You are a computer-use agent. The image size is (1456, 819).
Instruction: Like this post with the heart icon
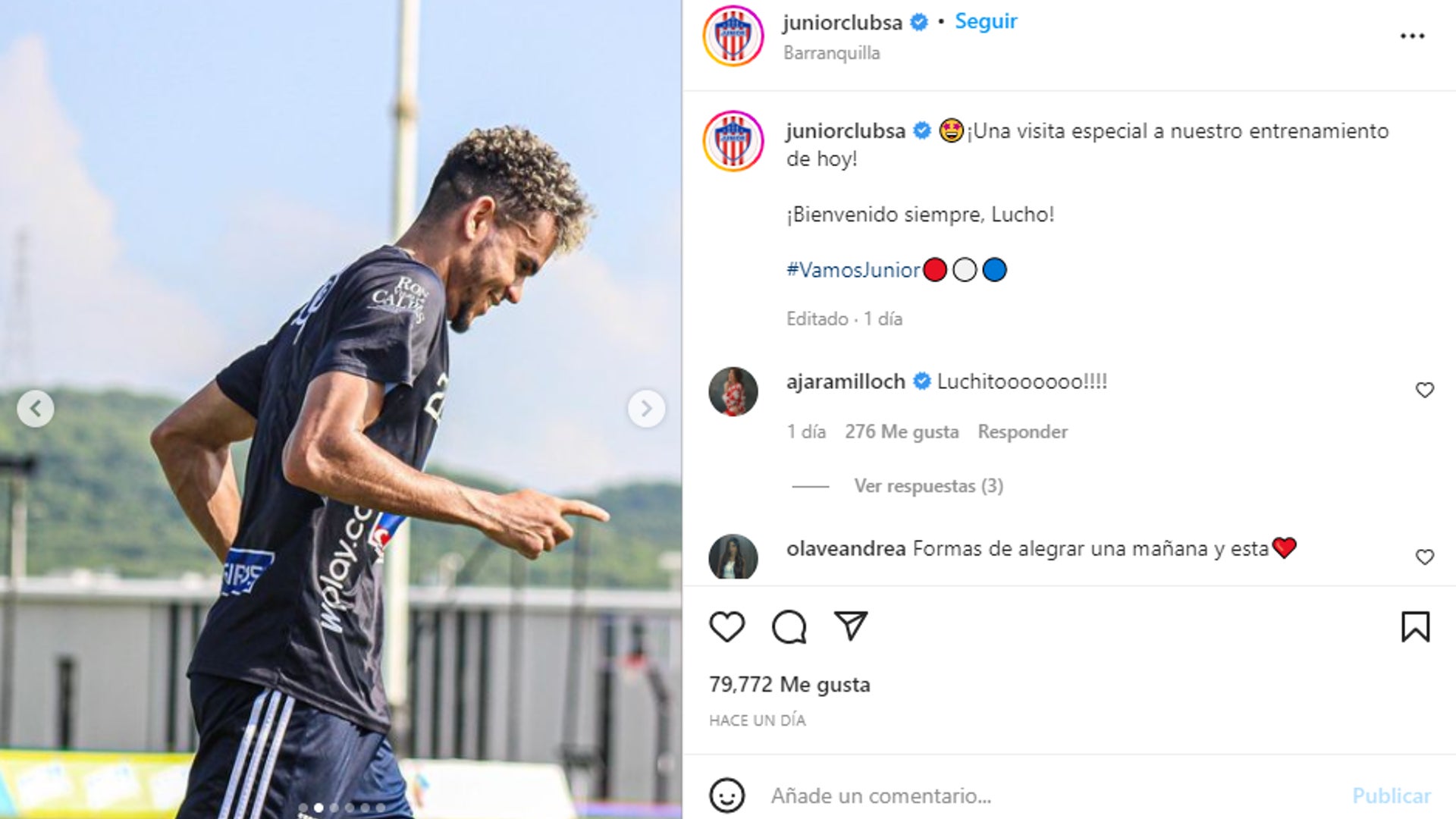tap(726, 626)
